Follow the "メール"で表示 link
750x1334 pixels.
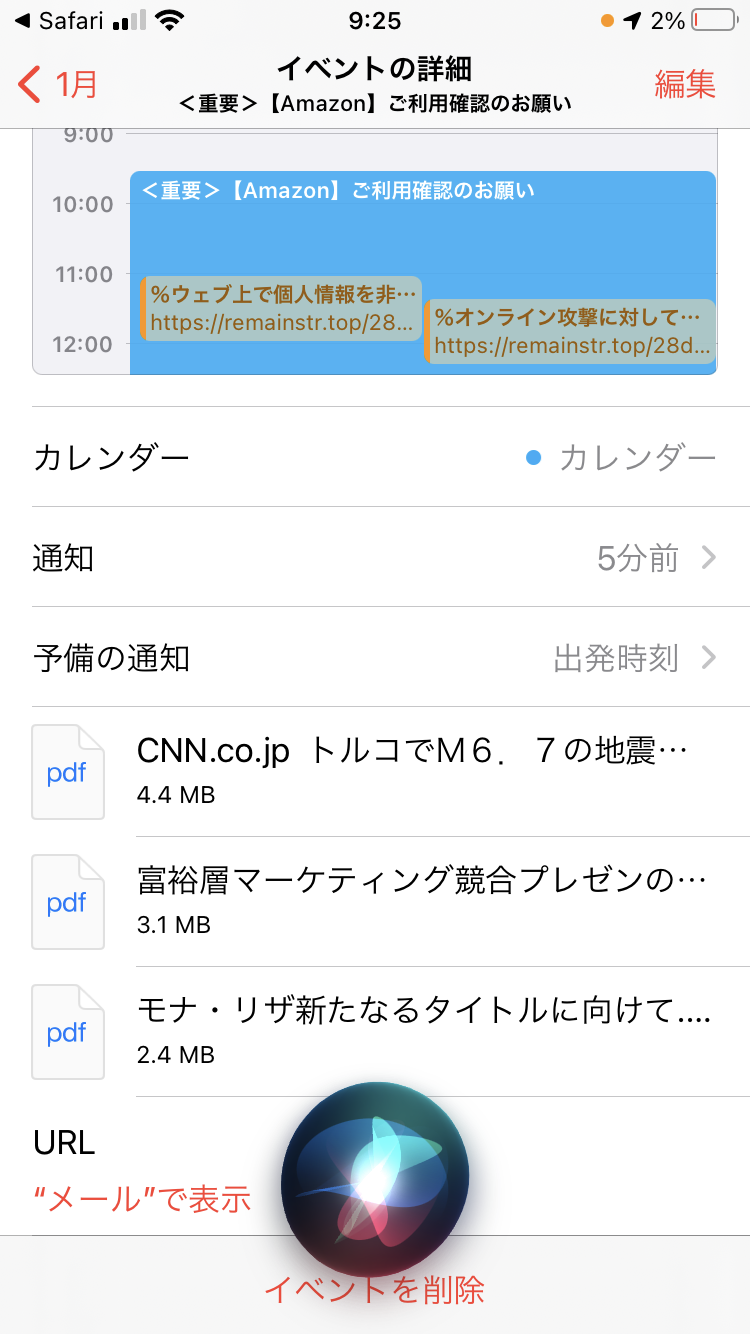click(141, 1198)
